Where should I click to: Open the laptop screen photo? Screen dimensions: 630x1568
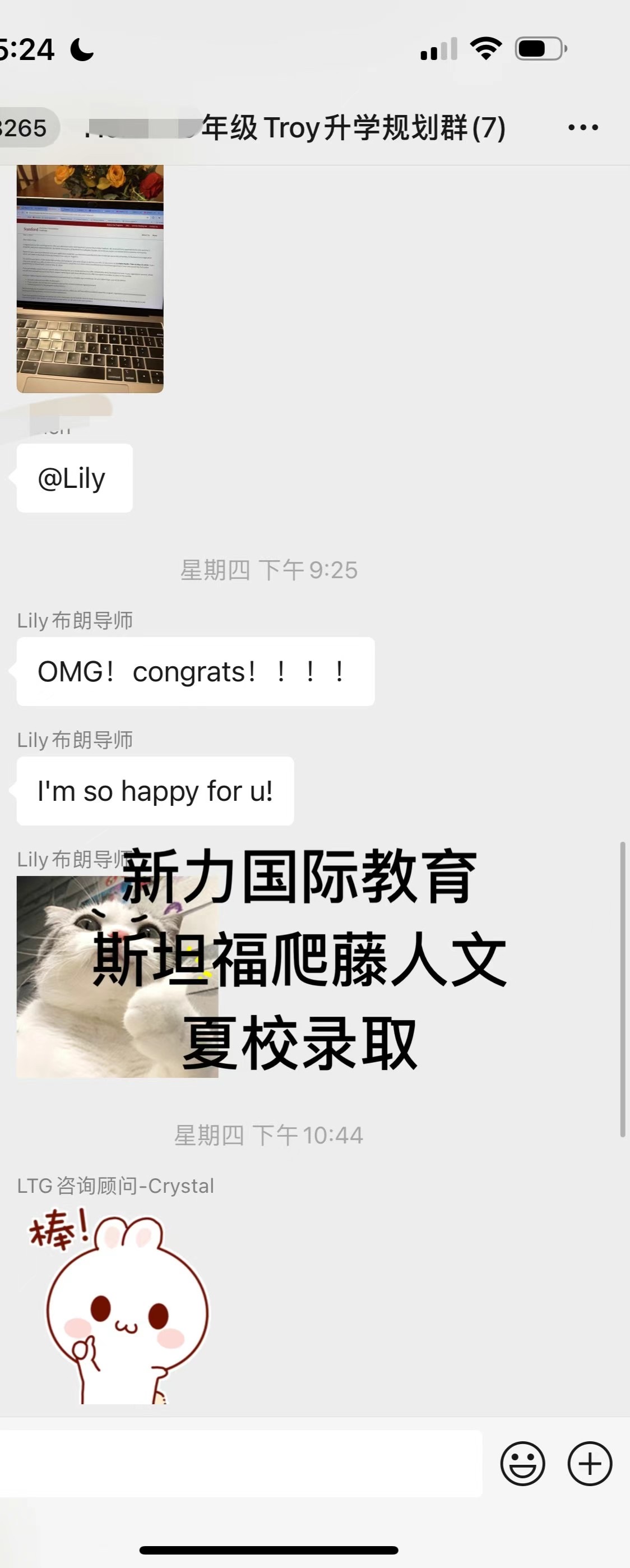click(90, 279)
